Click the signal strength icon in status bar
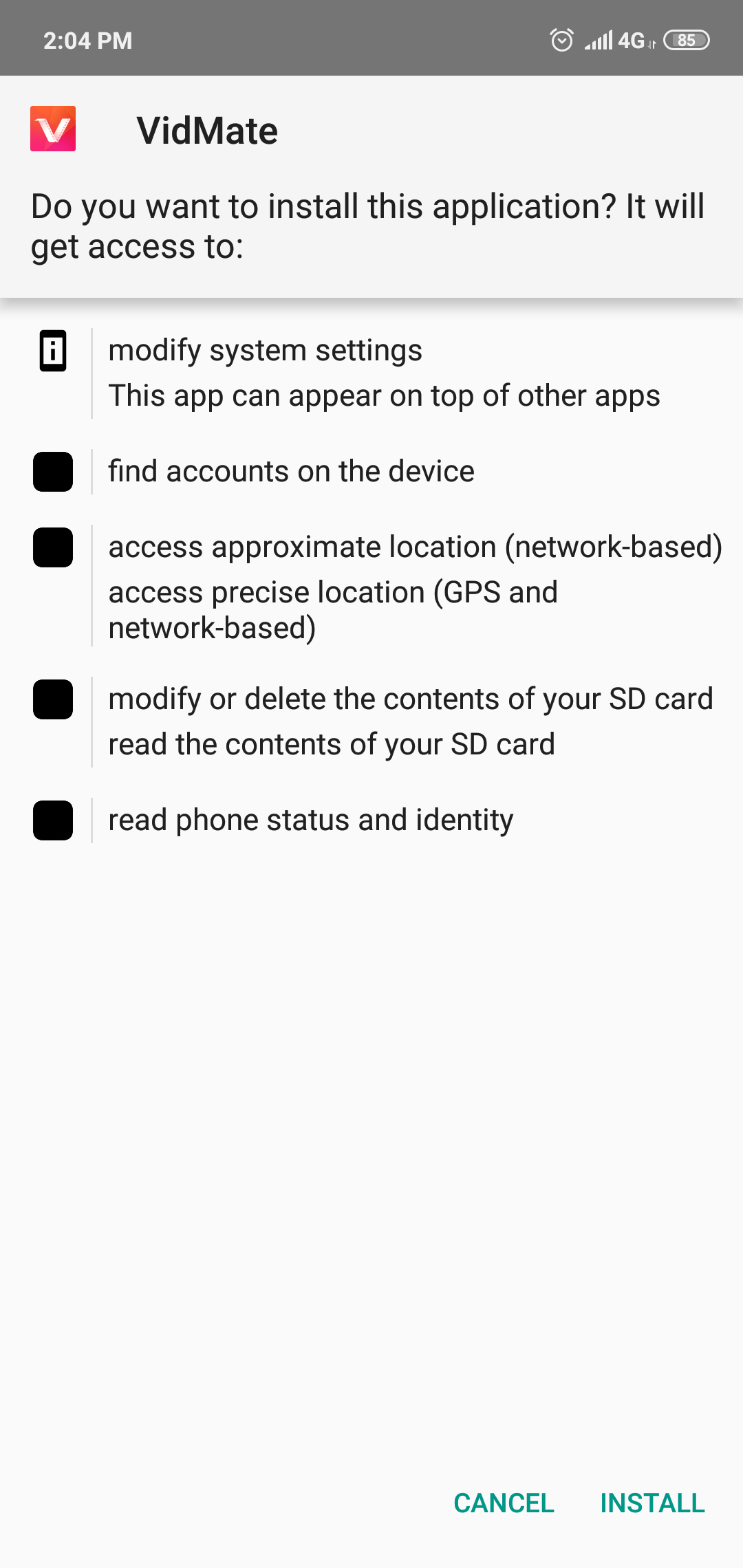This screenshot has height=1568, width=743. tap(600, 40)
